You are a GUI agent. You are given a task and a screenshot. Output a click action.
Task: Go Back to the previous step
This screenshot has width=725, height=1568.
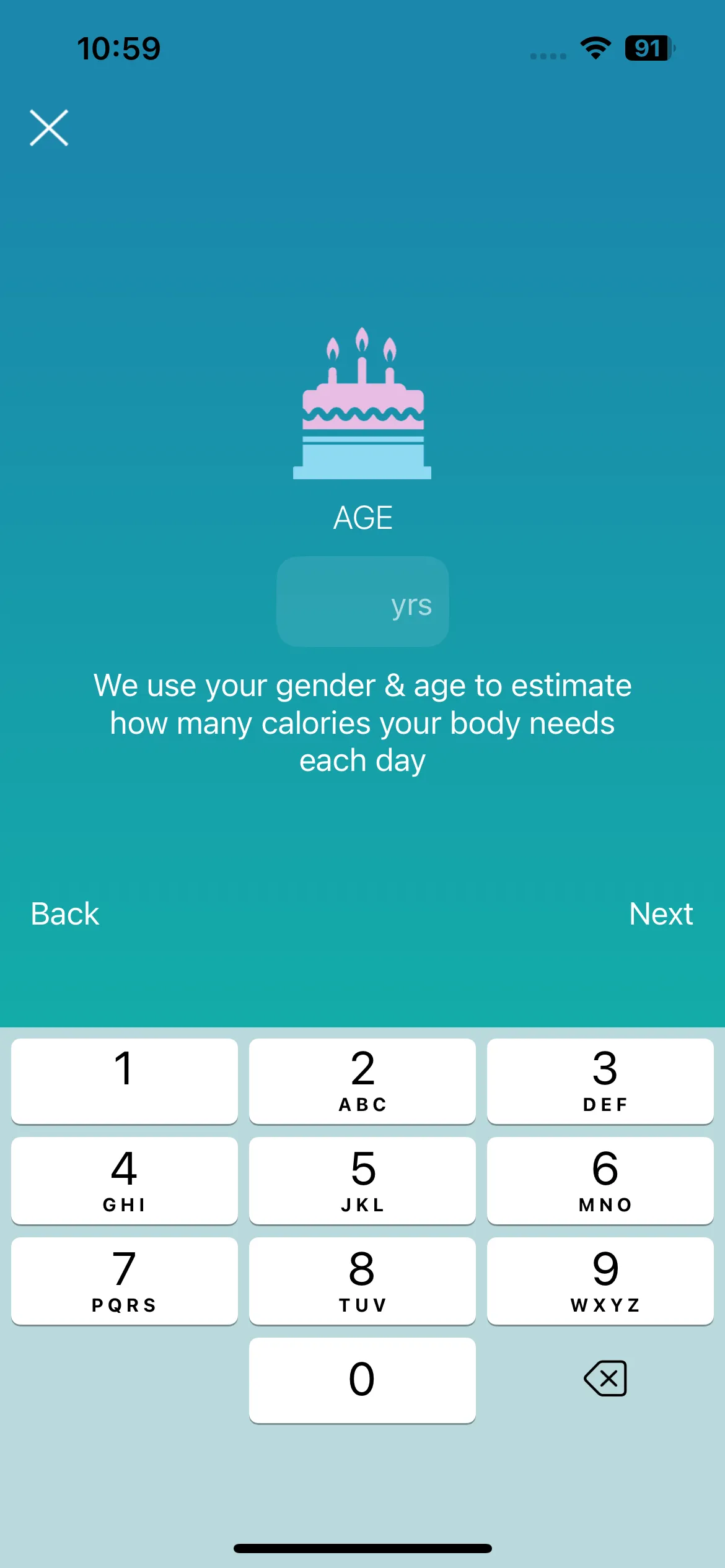(65, 913)
